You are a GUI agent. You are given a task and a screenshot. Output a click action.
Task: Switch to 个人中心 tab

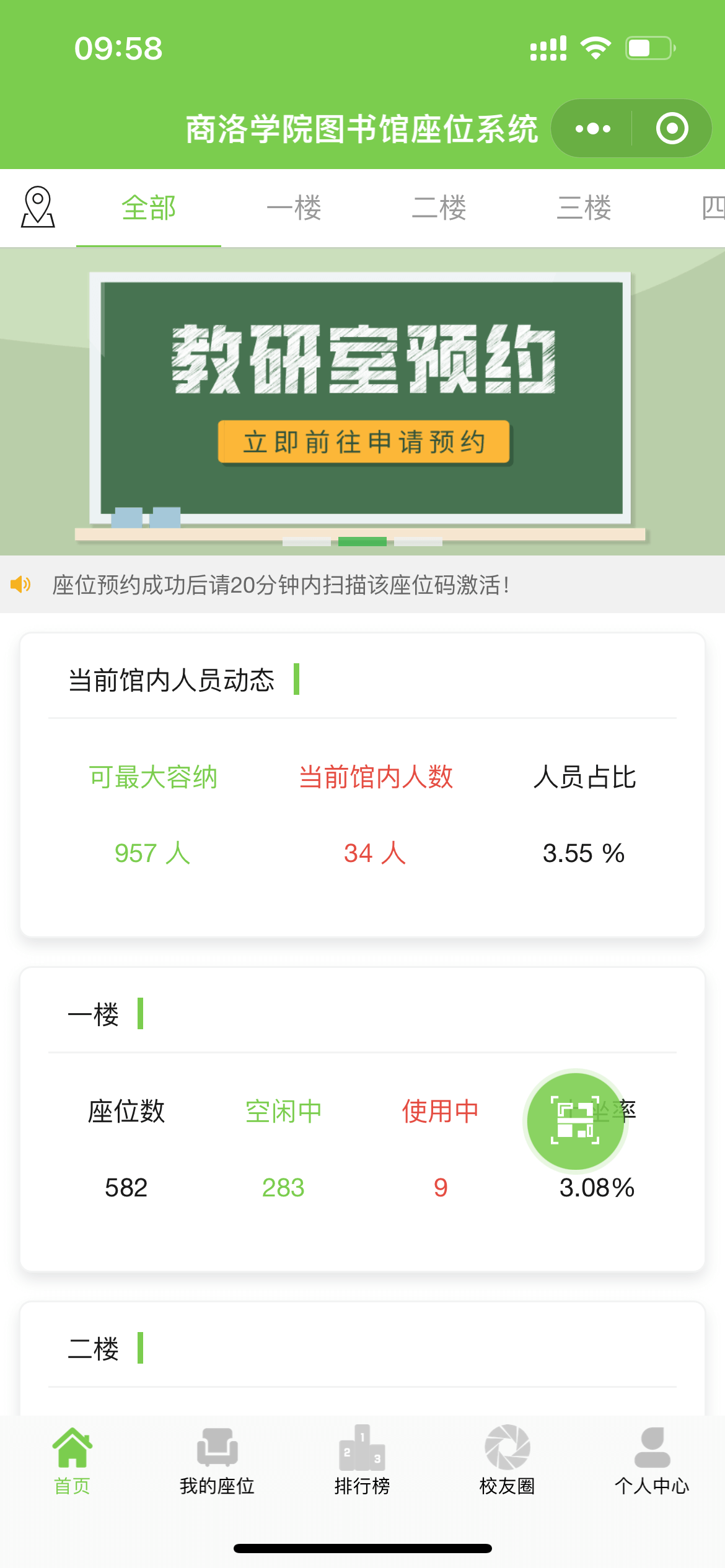652,1461
